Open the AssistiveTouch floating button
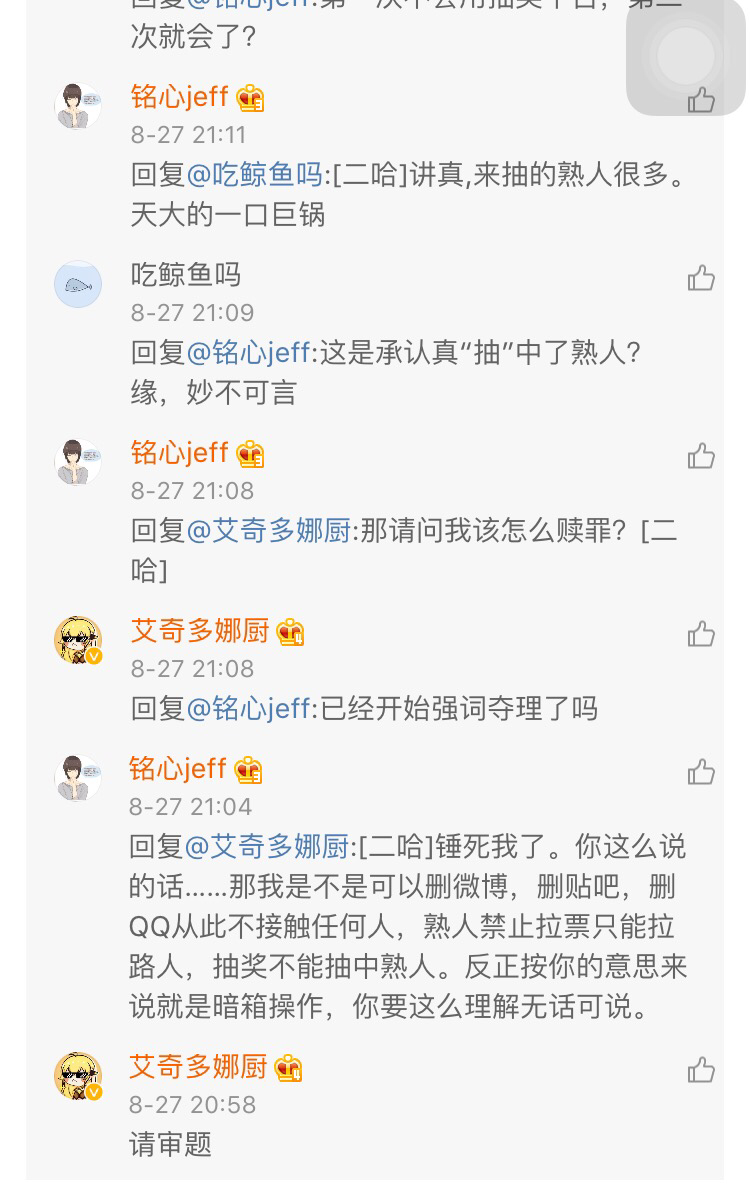Screen dimensions: 750x1196 [x=686, y=56]
